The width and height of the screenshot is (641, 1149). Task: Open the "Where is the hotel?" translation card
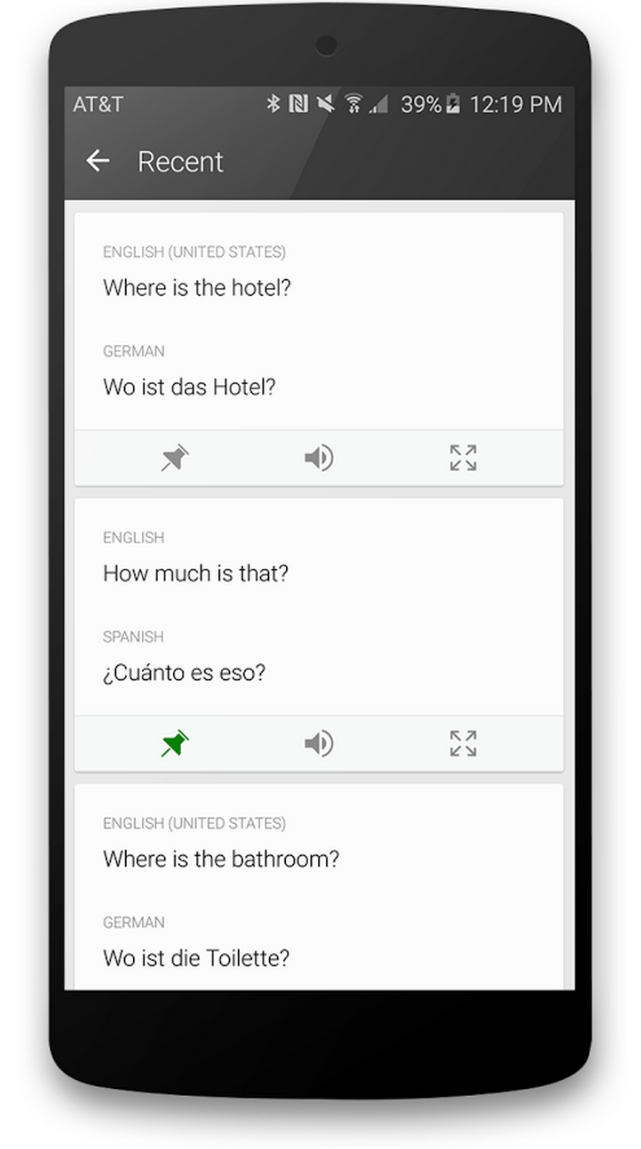(319, 322)
